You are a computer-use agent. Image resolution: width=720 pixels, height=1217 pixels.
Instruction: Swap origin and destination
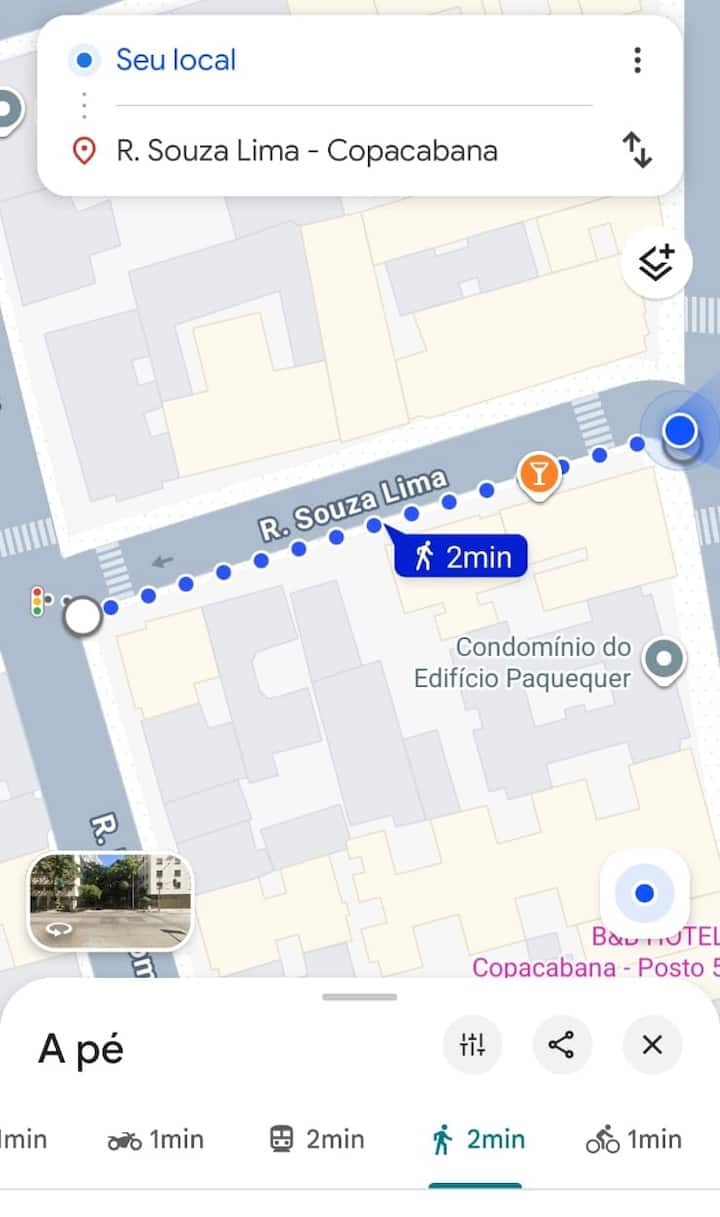pos(637,151)
